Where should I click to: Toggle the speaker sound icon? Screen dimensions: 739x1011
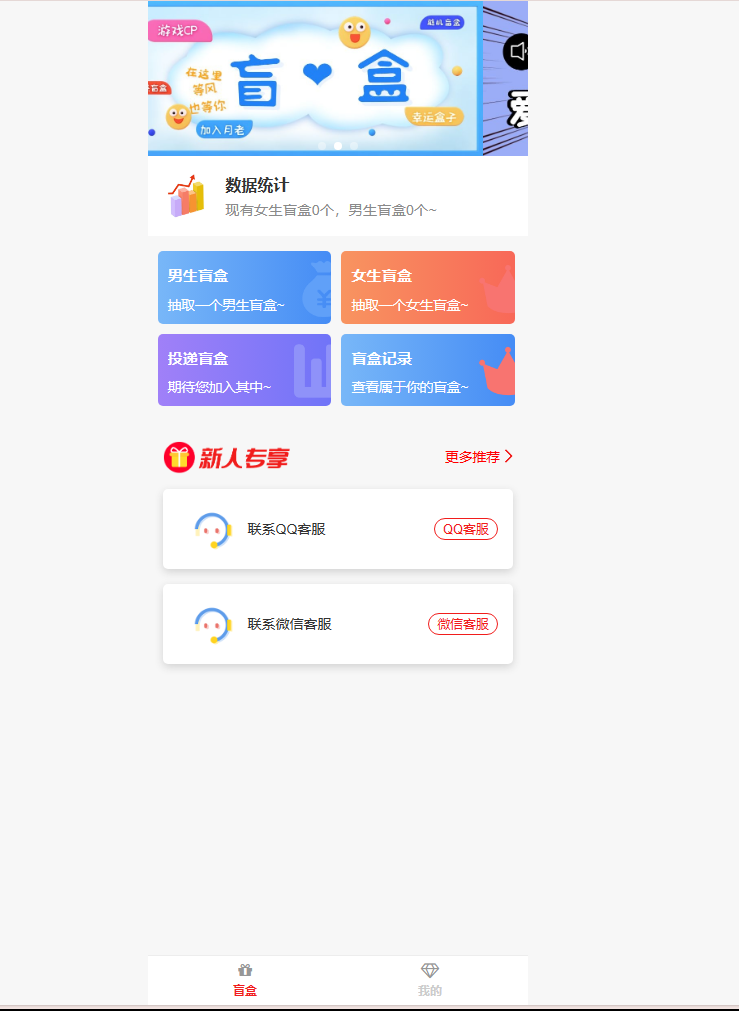tap(517, 51)
